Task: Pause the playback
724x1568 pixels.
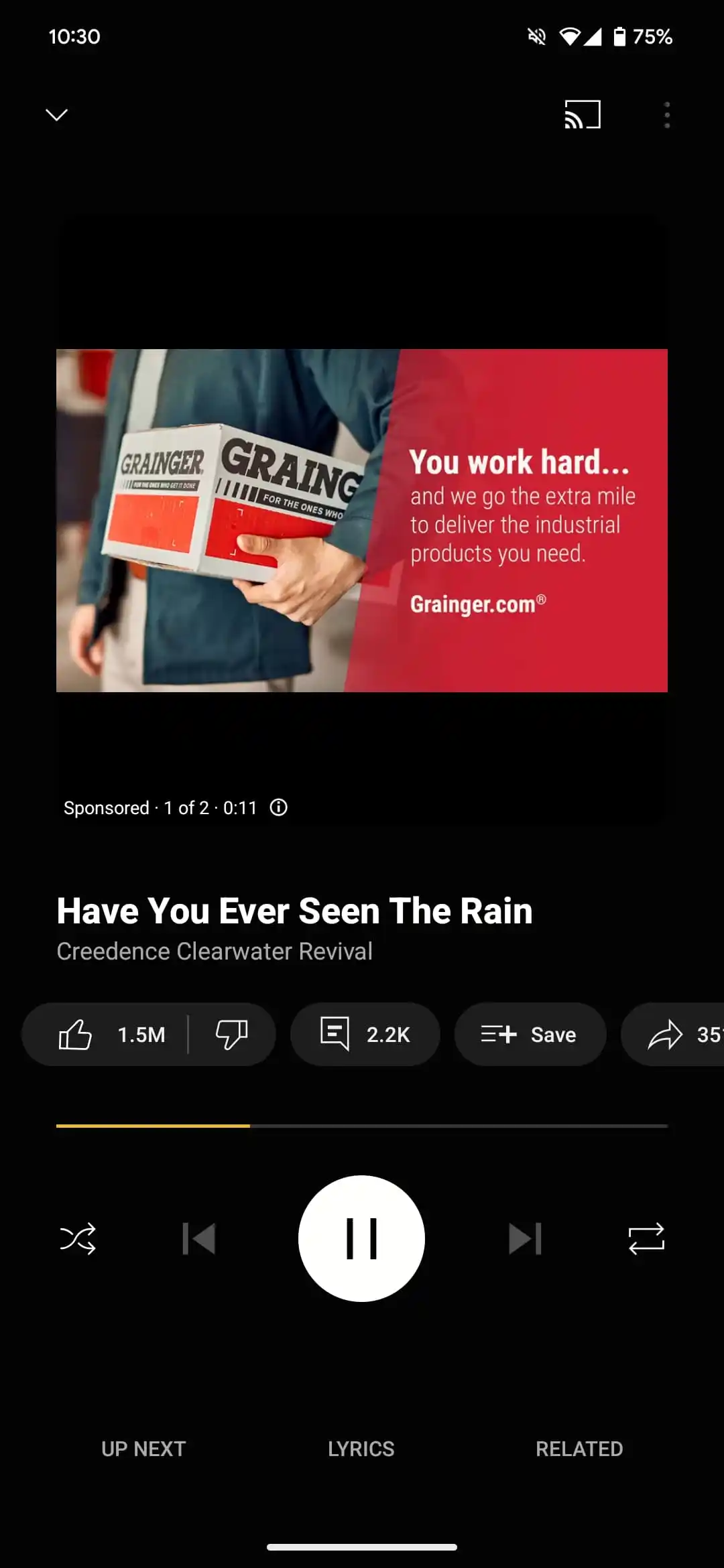Action: click(361, 1238)
